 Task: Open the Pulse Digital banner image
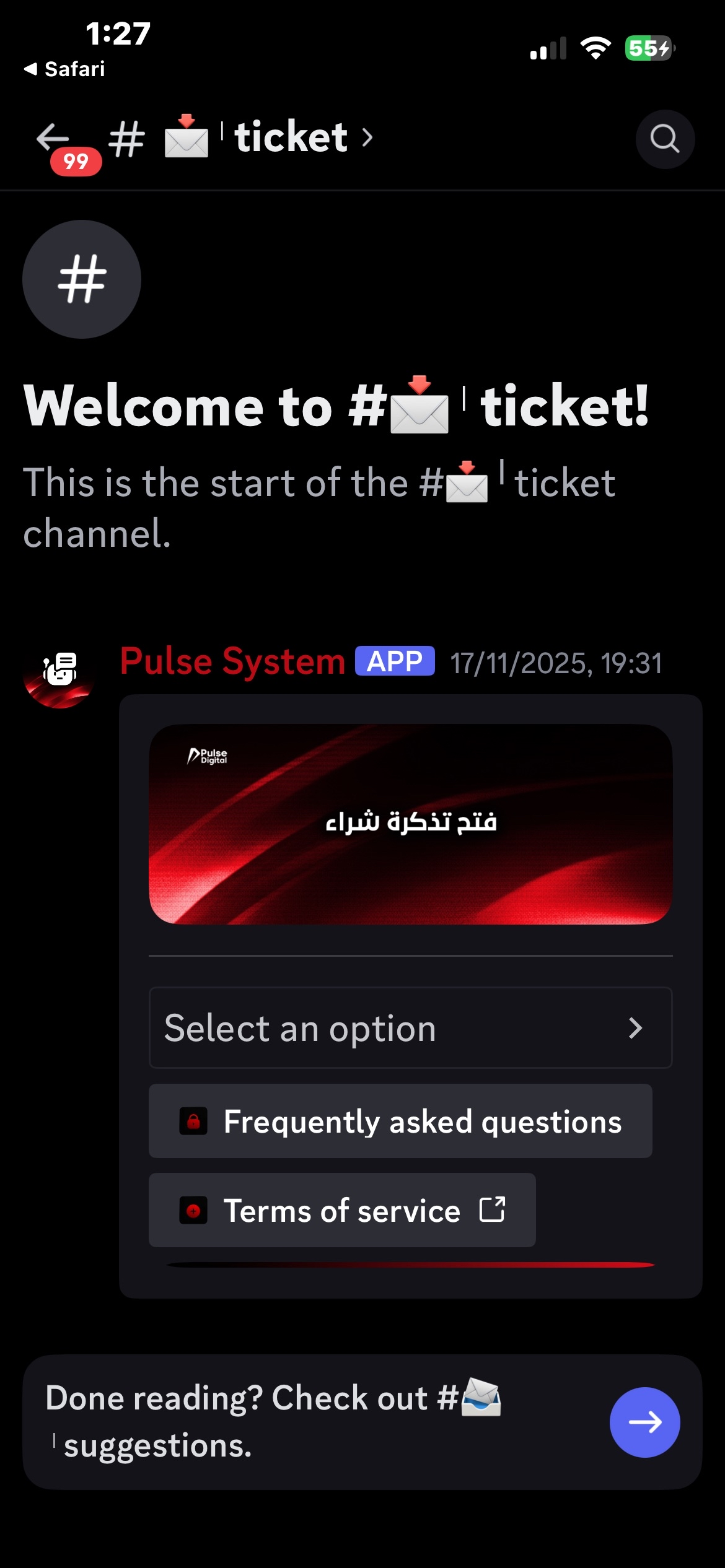(x=410, y=824)
